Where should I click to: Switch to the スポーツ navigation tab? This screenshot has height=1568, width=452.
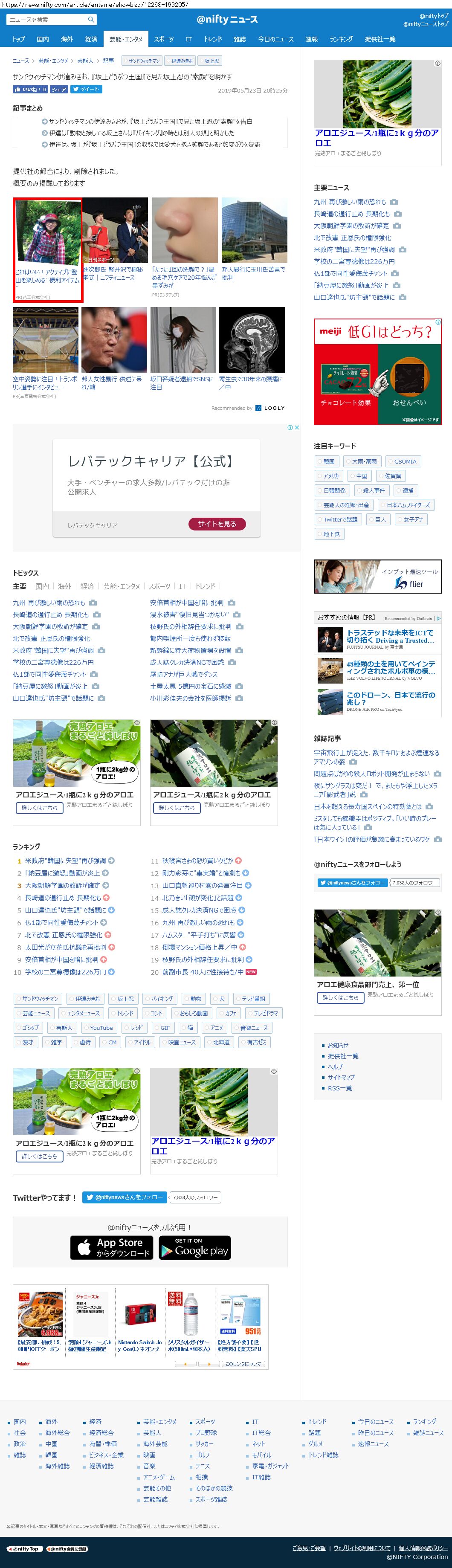[x=164, y=39]
